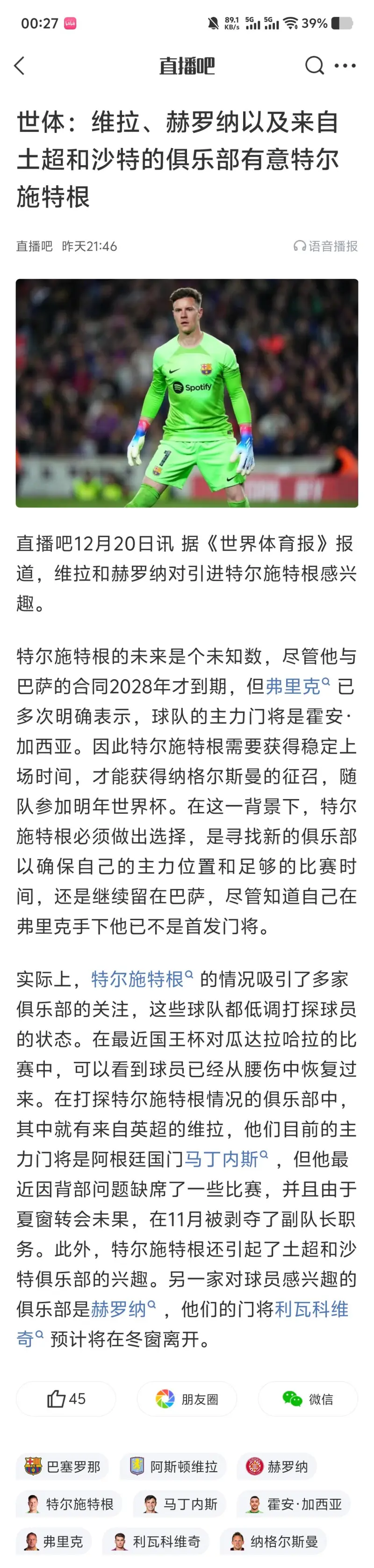The width and height of the screenshot is (374, 1568).
Task: Open the goalkeeper article image
Action: [x=187, y=392]
